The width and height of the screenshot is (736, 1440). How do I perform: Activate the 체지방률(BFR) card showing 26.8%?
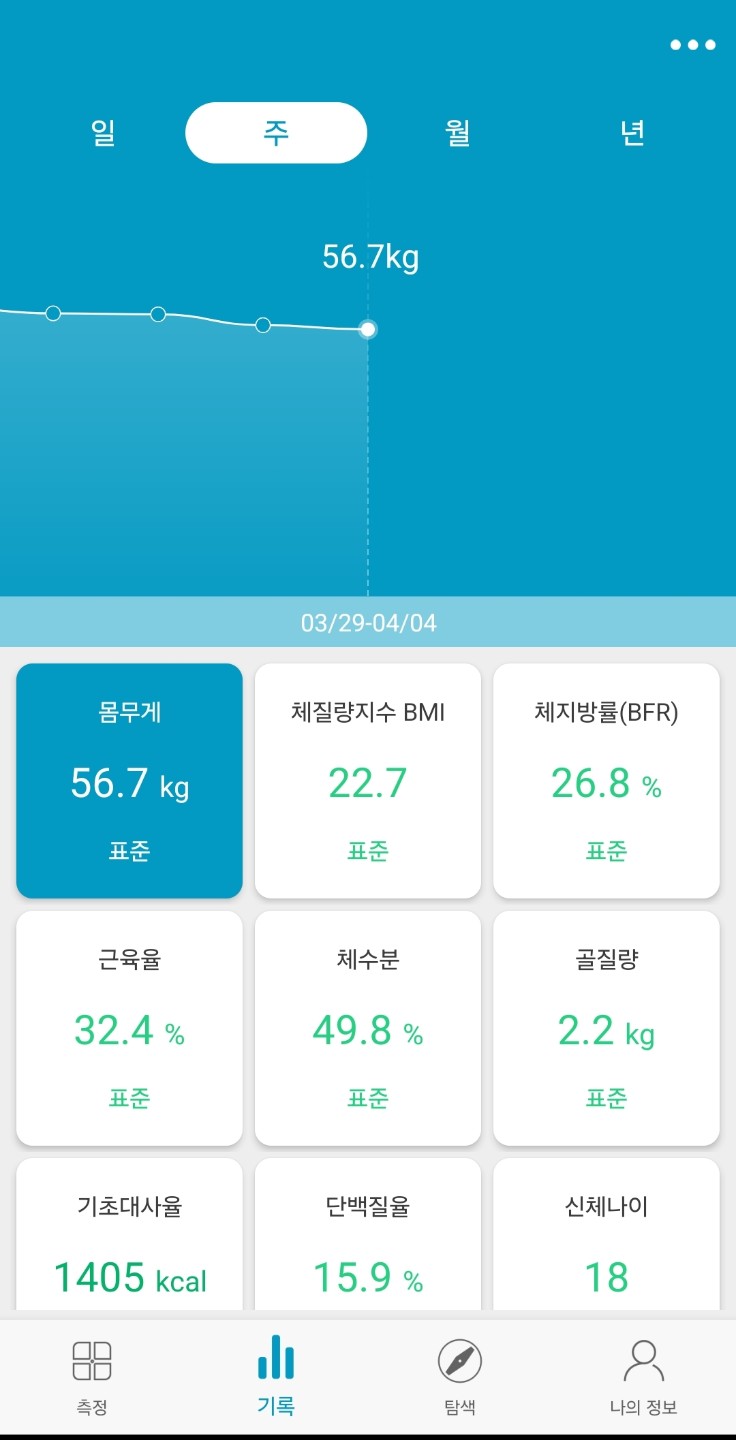pos(605,779)
